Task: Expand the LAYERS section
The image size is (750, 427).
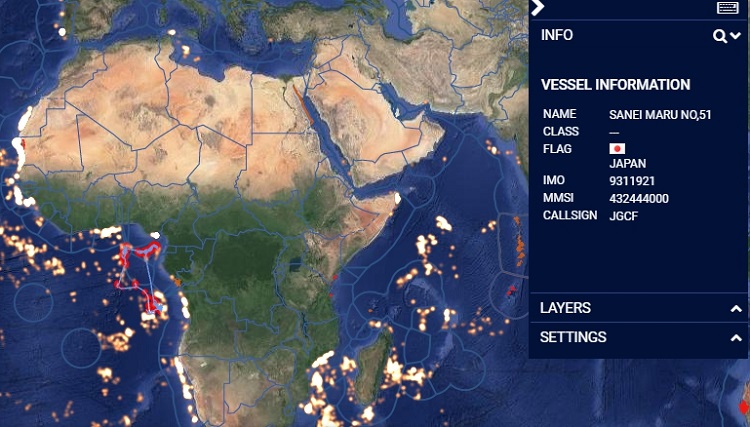Action: pyautogui.click(x=736, y=309)
